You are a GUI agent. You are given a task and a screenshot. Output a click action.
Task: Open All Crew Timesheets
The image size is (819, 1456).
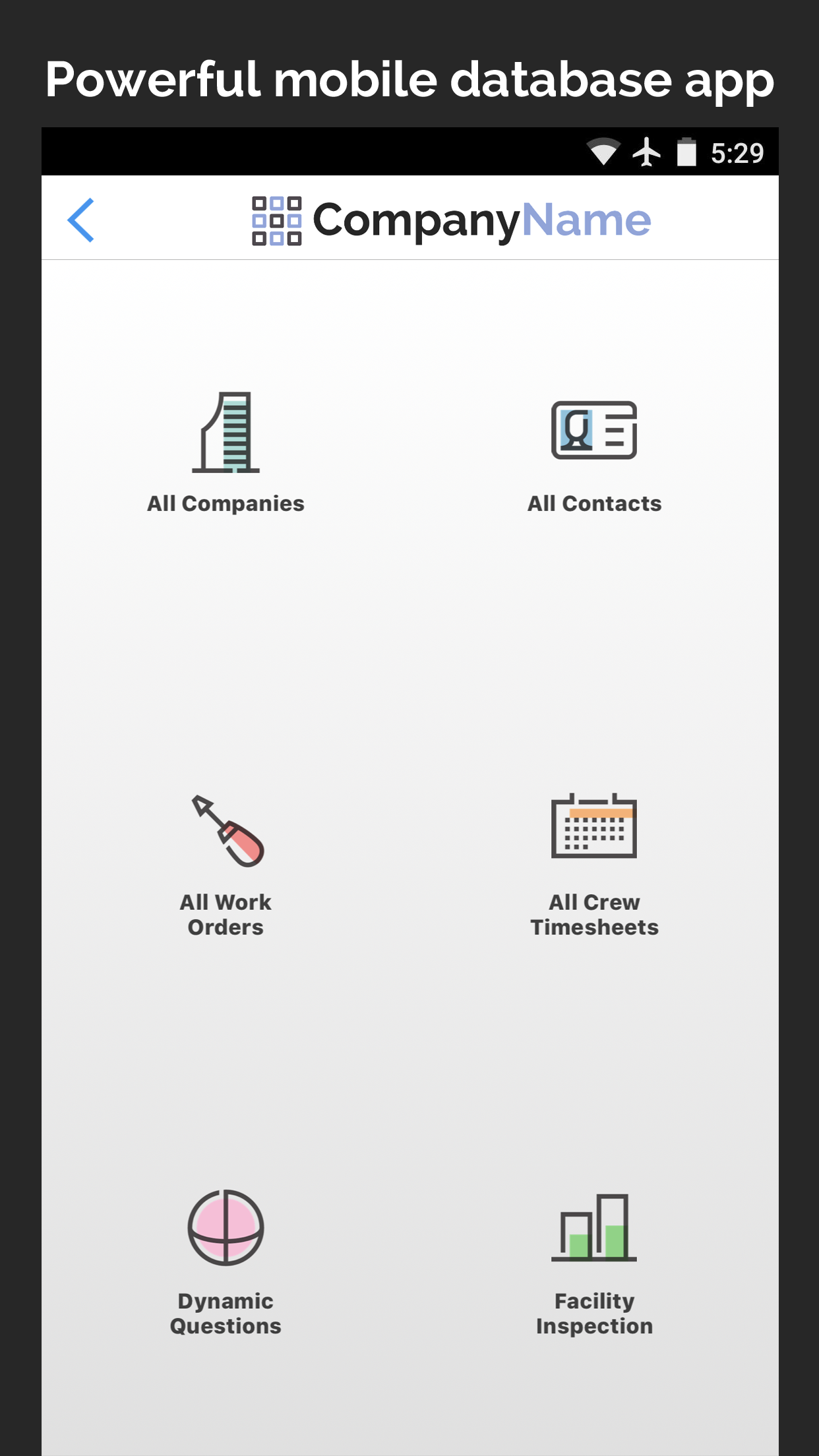[594, 865]
